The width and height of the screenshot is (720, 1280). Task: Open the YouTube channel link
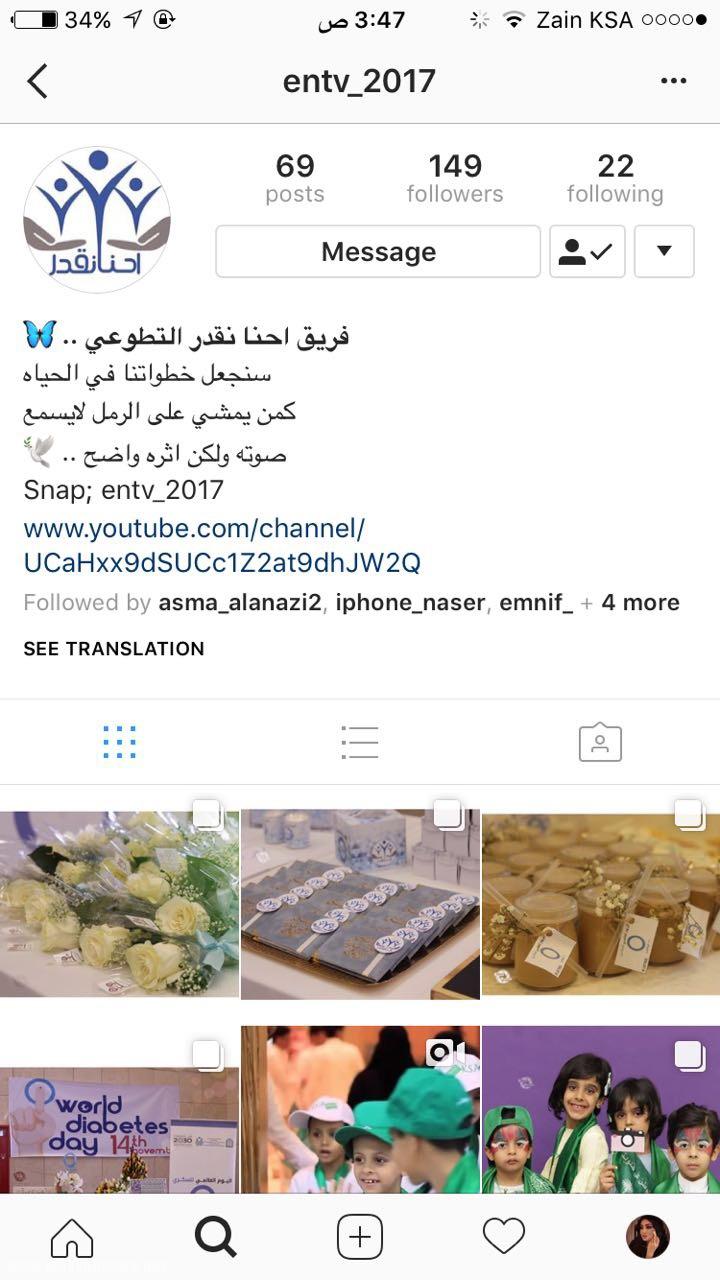tap(222, 545)
